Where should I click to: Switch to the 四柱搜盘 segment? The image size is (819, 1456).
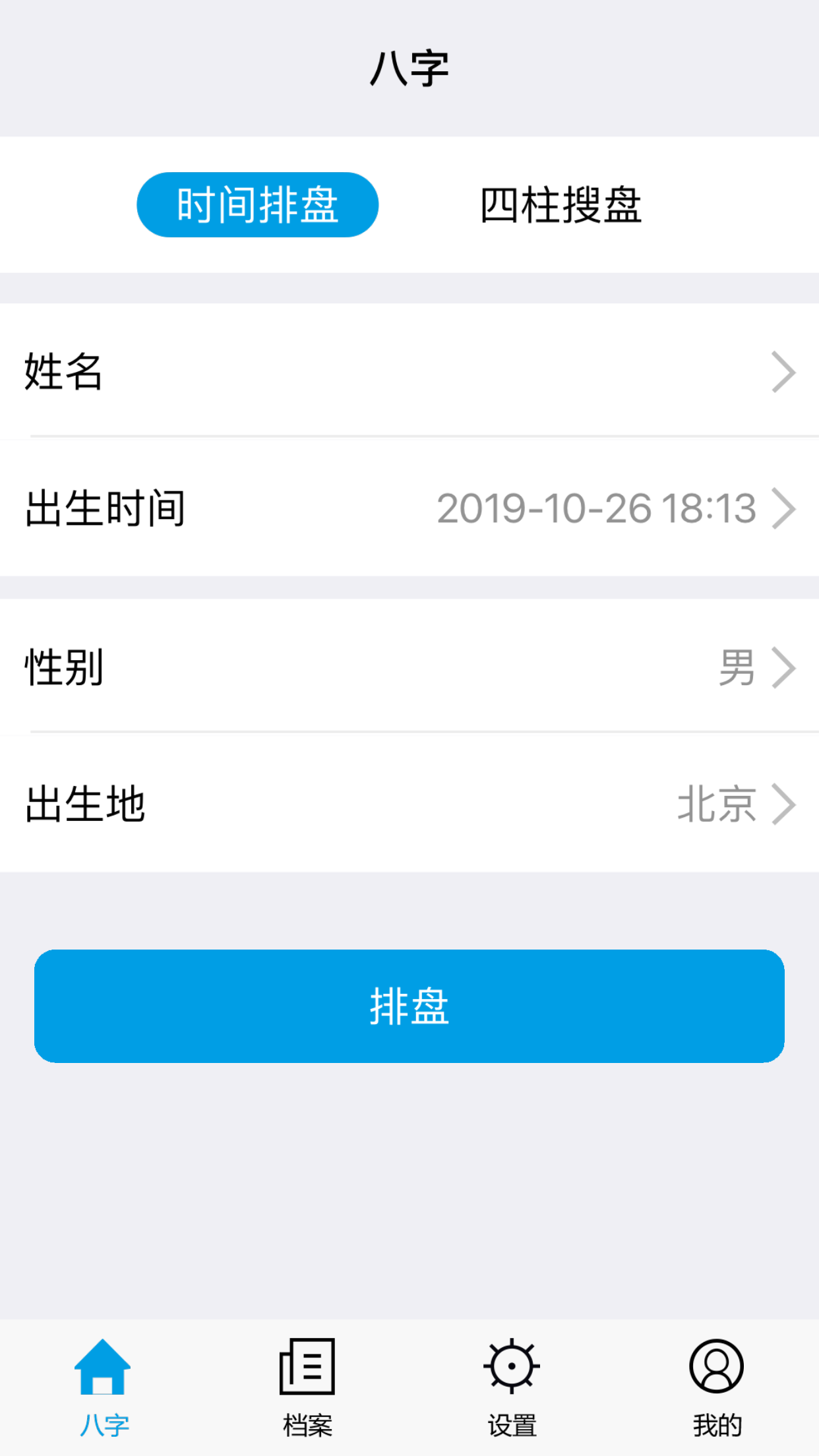tap(561, 204)
